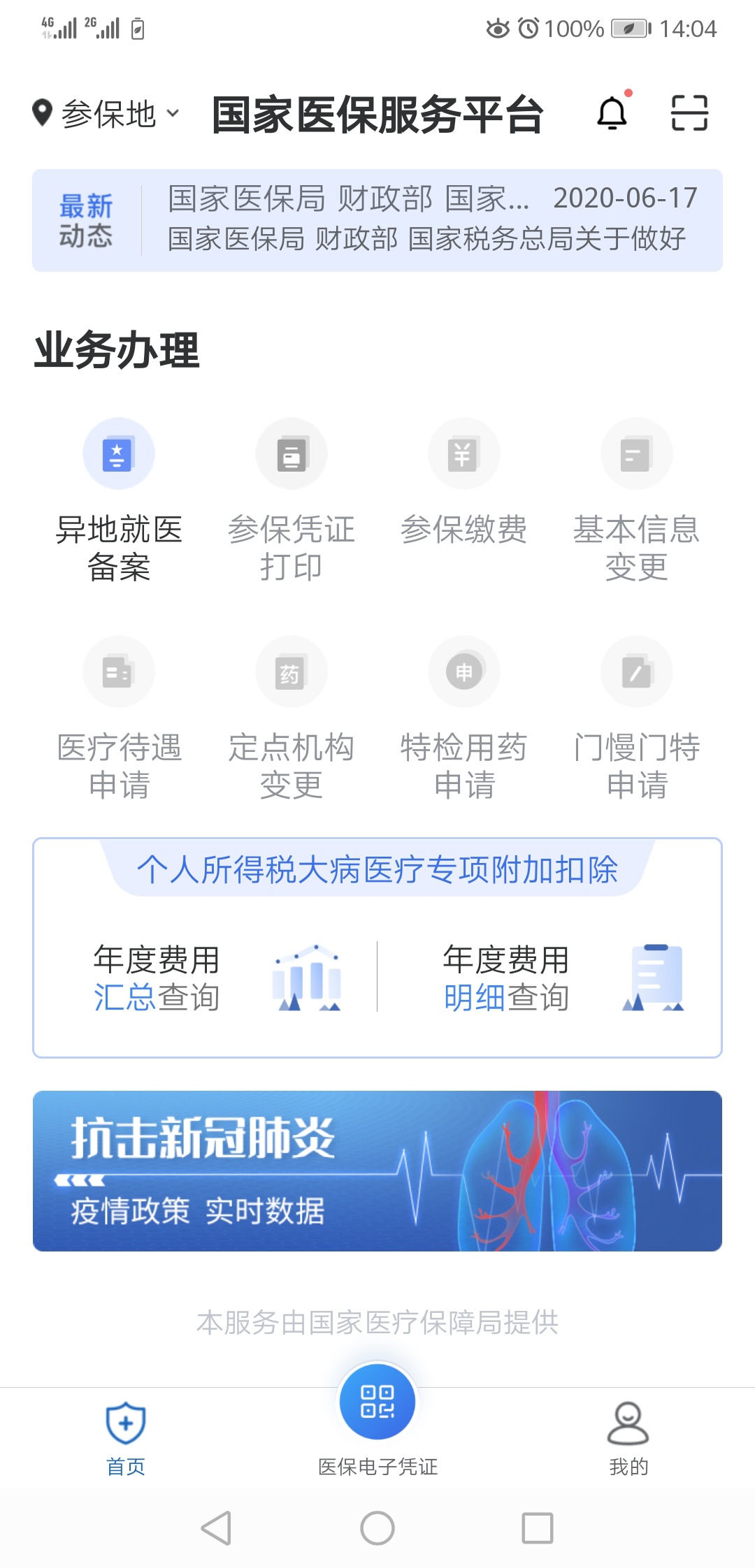Open 医疗待遇申请

[x=119, y=718]
